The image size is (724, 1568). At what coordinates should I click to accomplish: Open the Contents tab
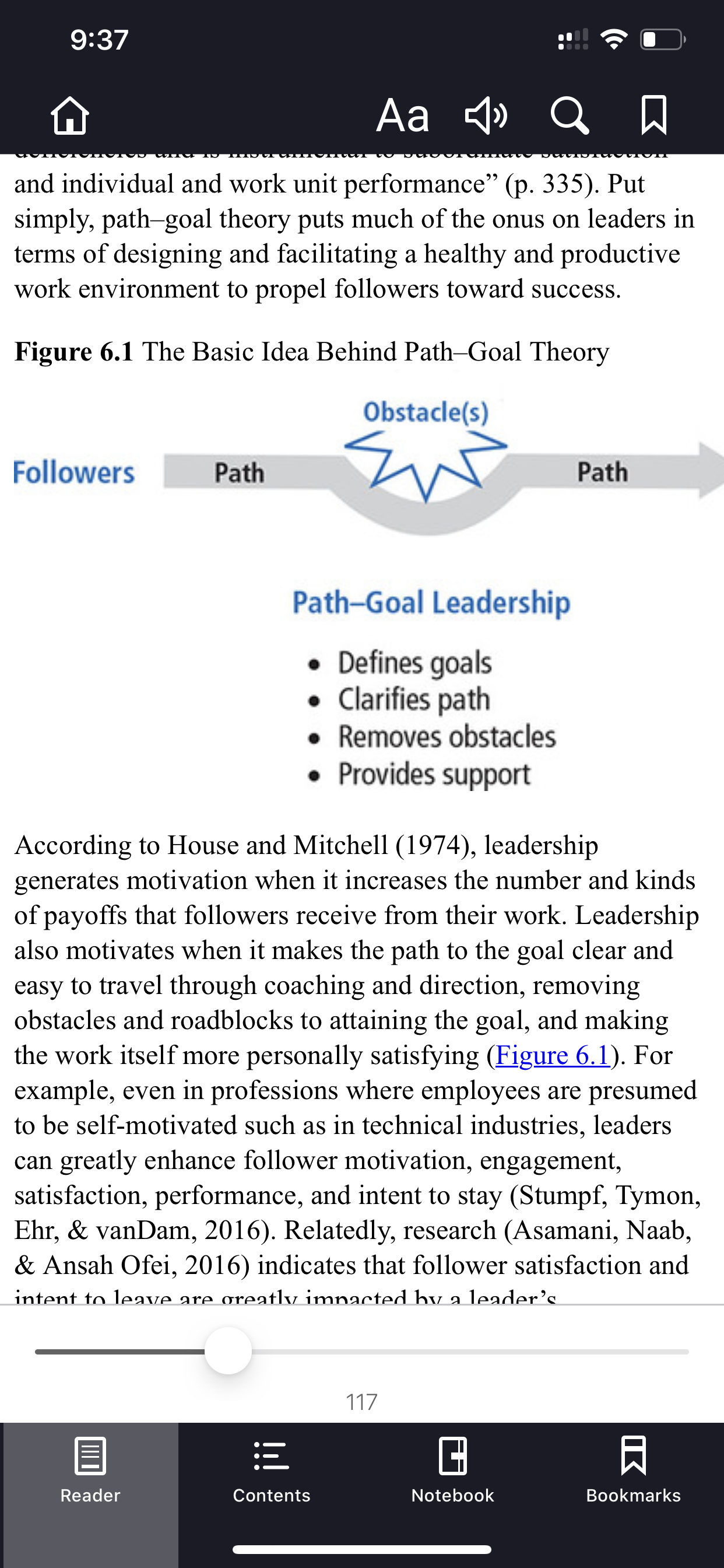271,1469
